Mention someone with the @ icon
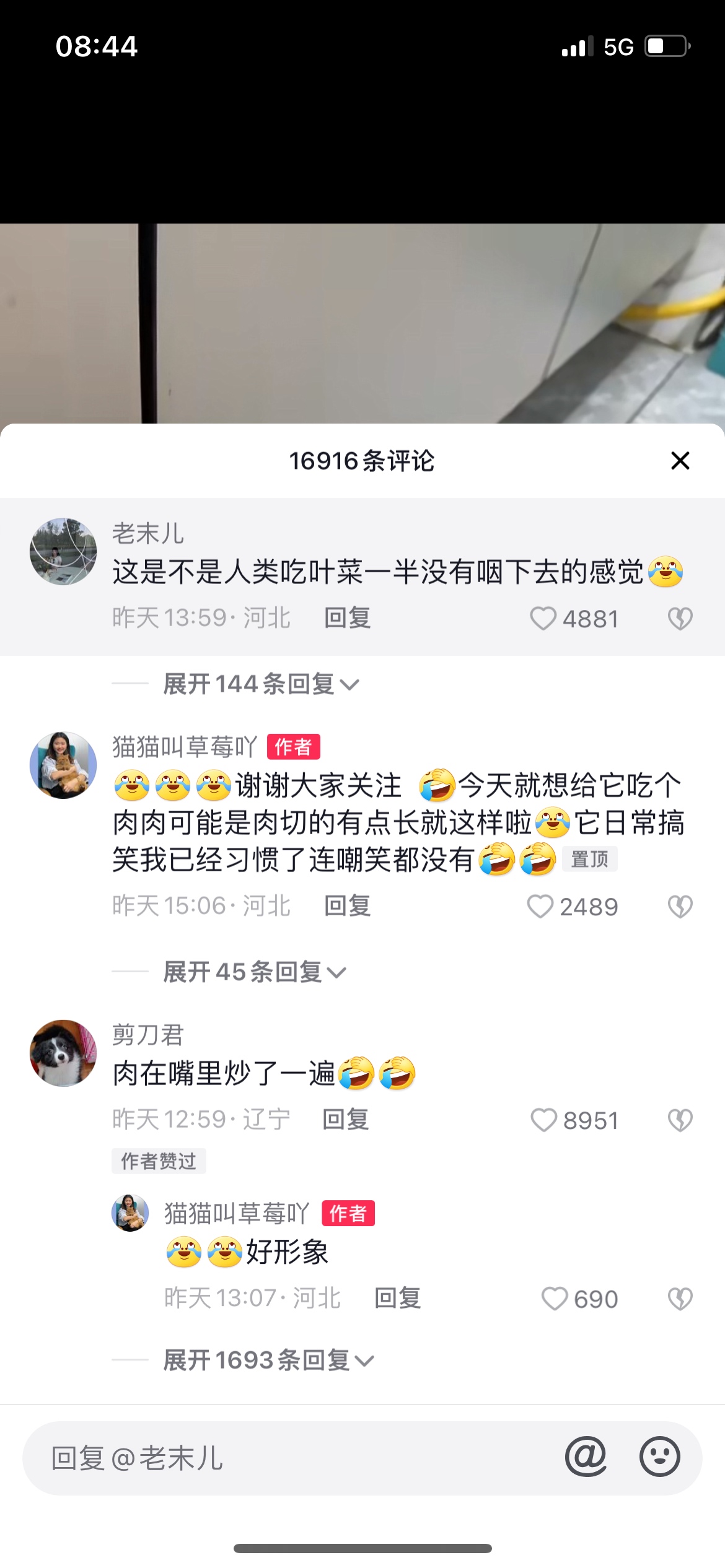 [586, 1457]
